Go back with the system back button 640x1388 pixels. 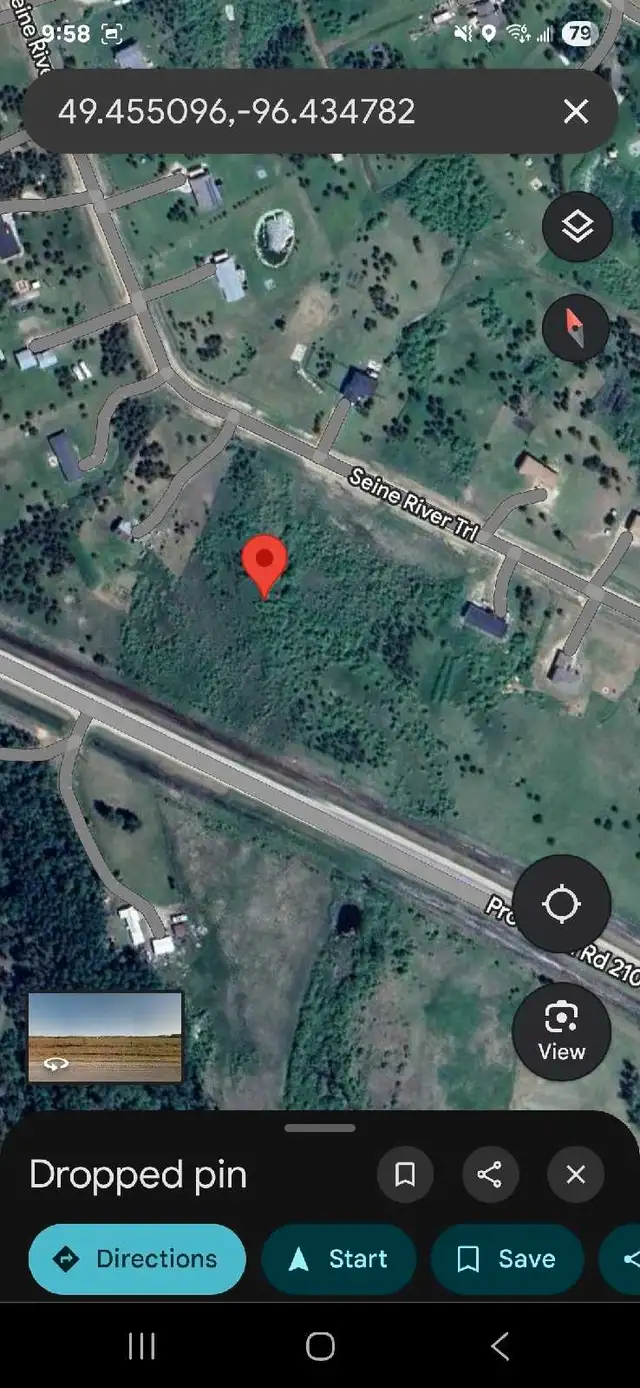click(500, 1346)
